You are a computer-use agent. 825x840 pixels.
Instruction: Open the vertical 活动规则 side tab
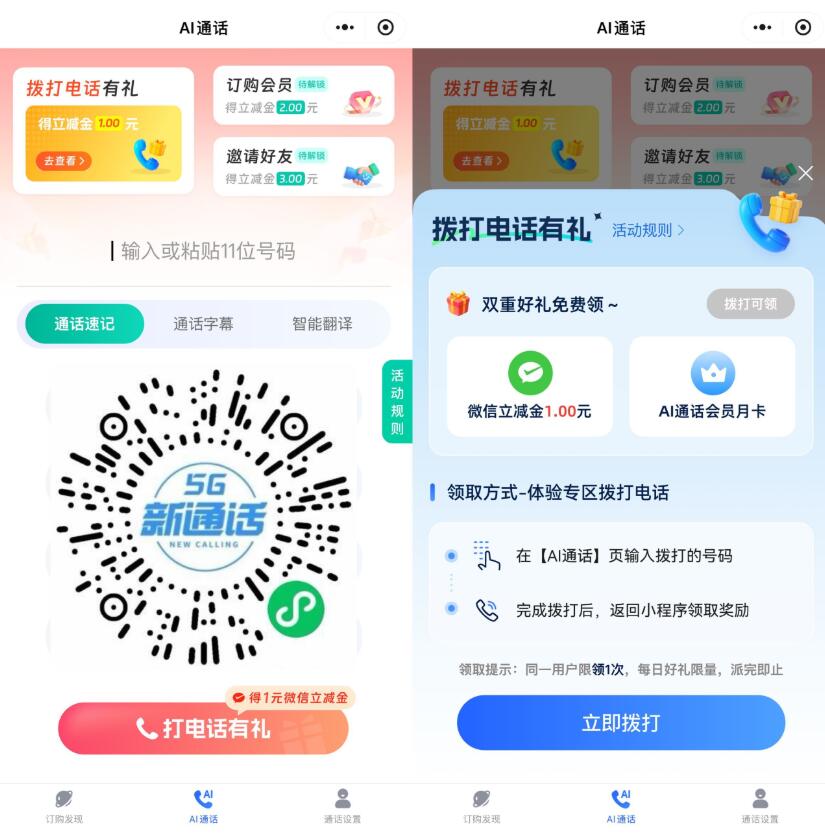click(x=397, y=402)
